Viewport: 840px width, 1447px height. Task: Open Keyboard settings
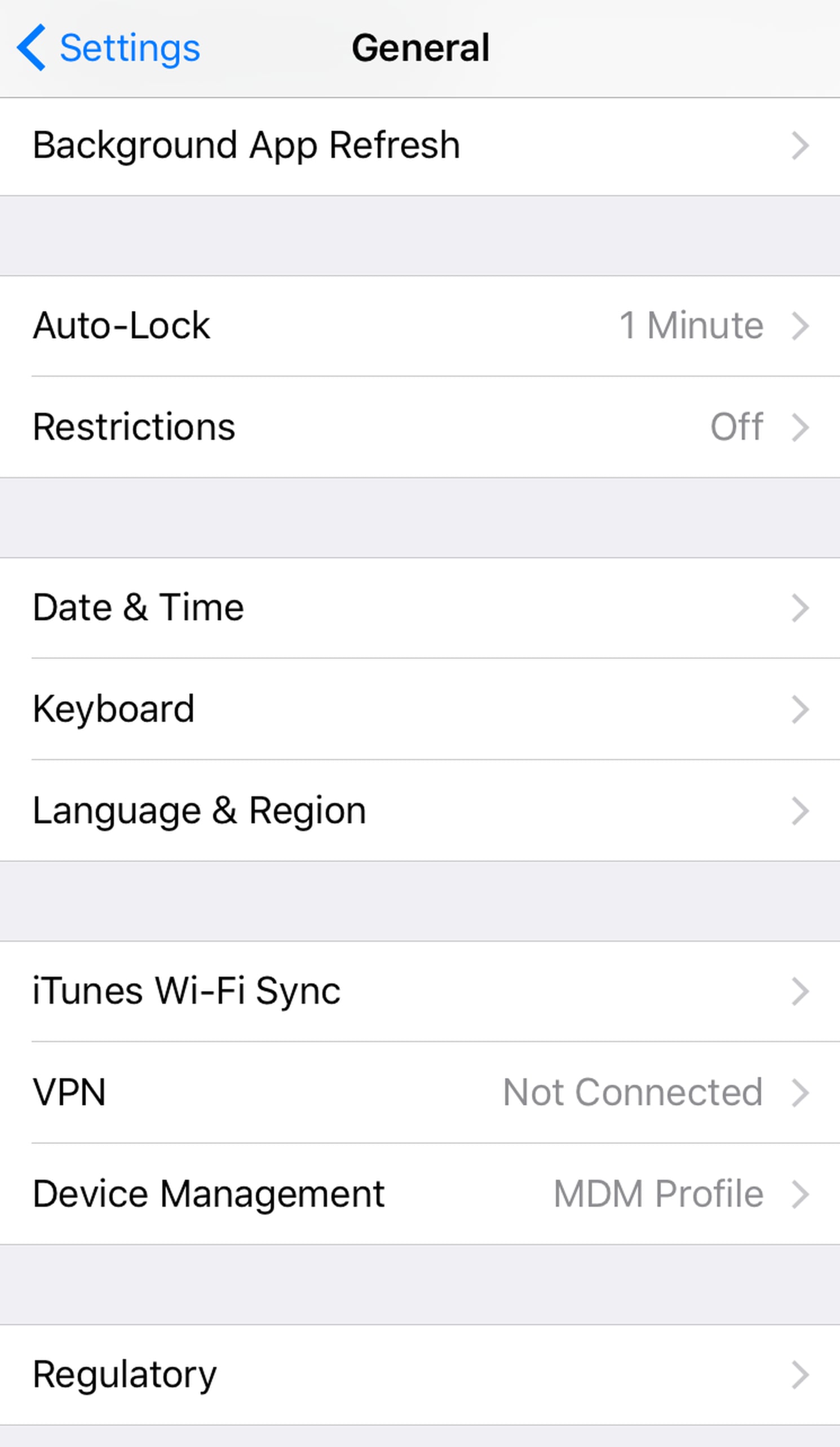point(419,709)
